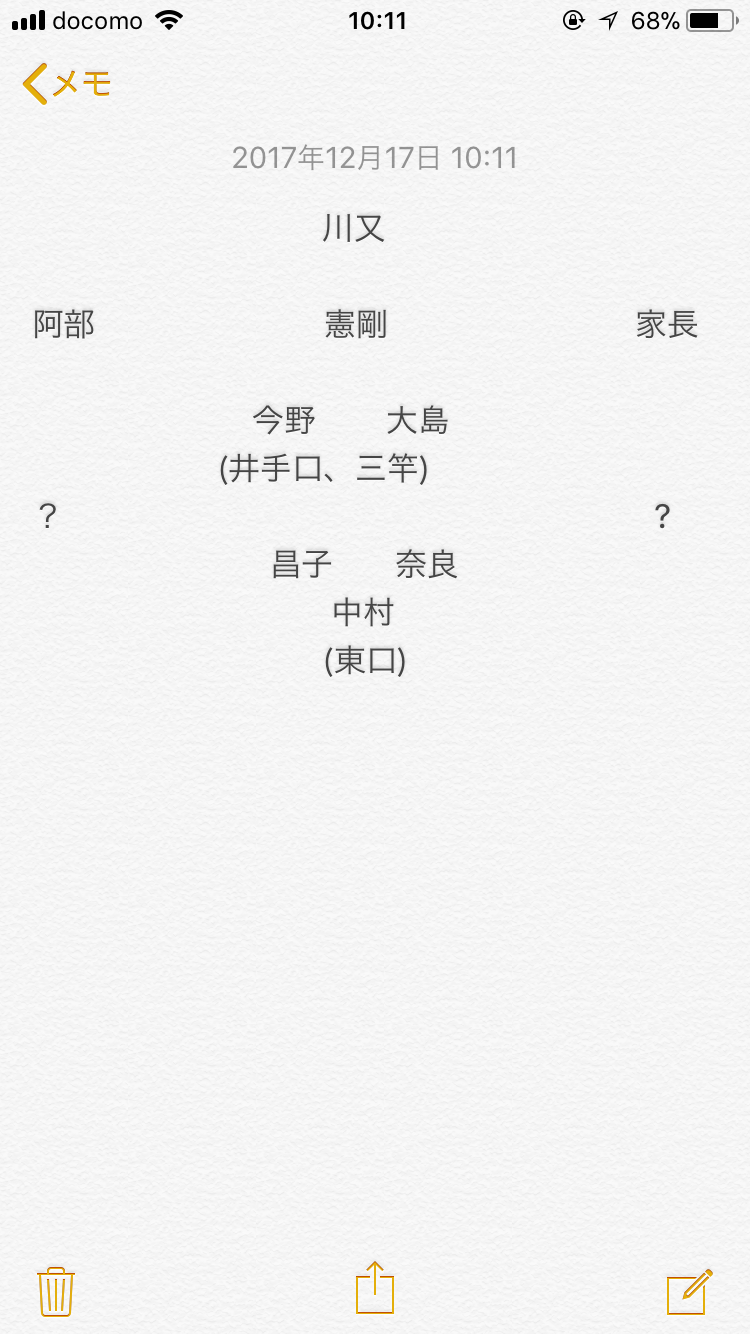Share this note
Image resolution: width=750 pixels, height=1334 pixels.
tap(375, 1288)
